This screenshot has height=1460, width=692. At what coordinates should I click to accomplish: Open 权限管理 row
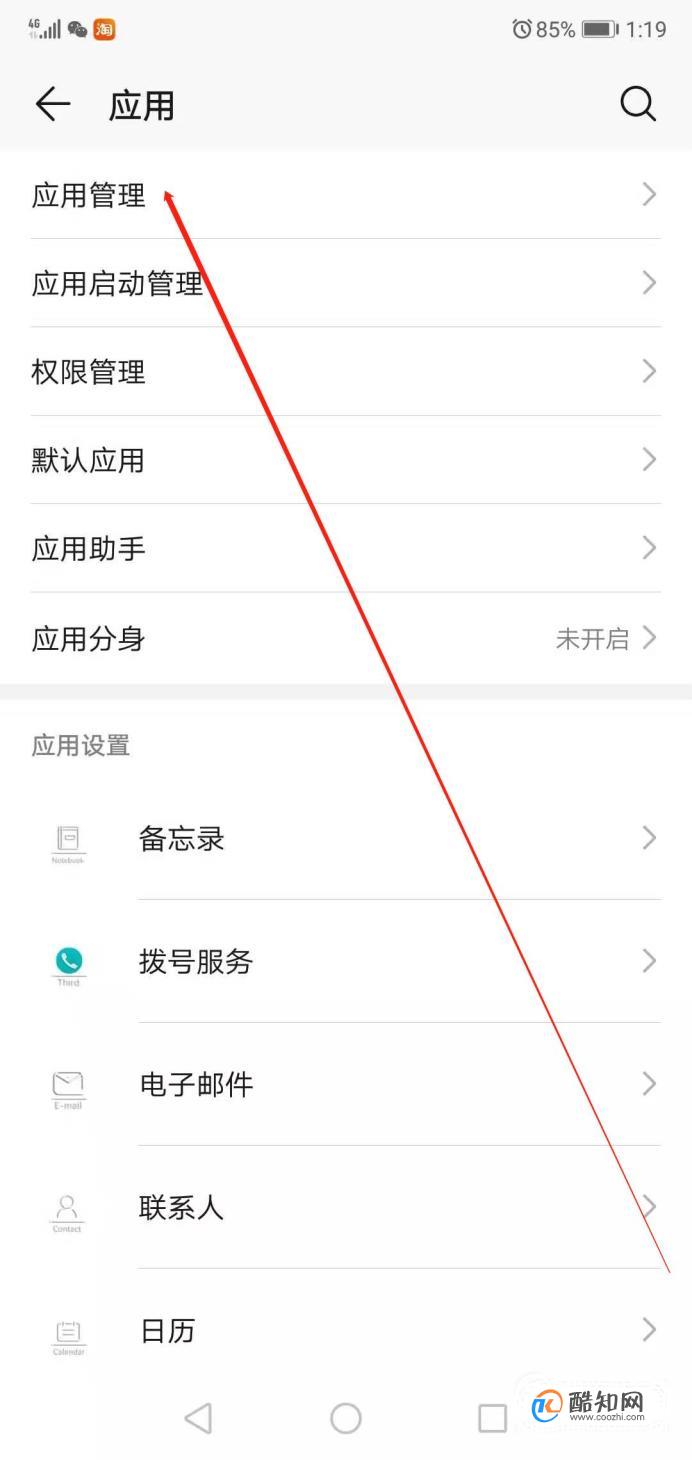tap(346, 372)
